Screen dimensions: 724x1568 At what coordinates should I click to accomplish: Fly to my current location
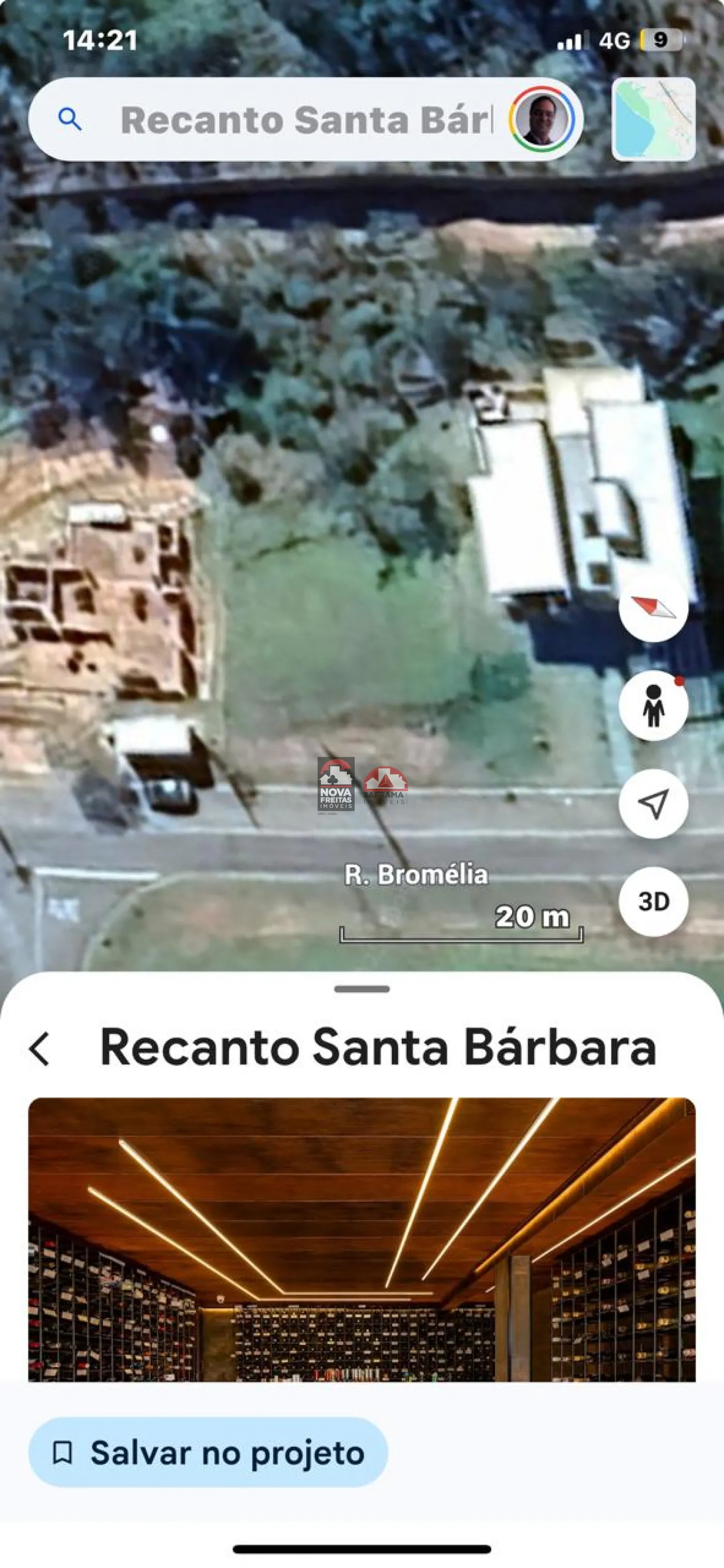[653, 804]
